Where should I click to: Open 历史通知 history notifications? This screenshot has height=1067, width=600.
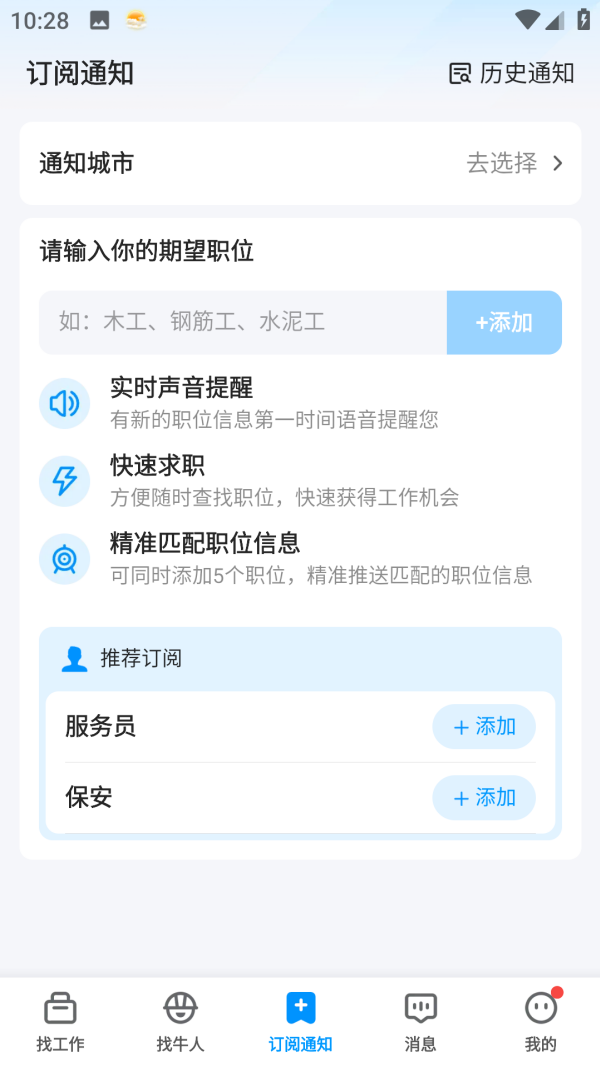[x=511, y=73]
